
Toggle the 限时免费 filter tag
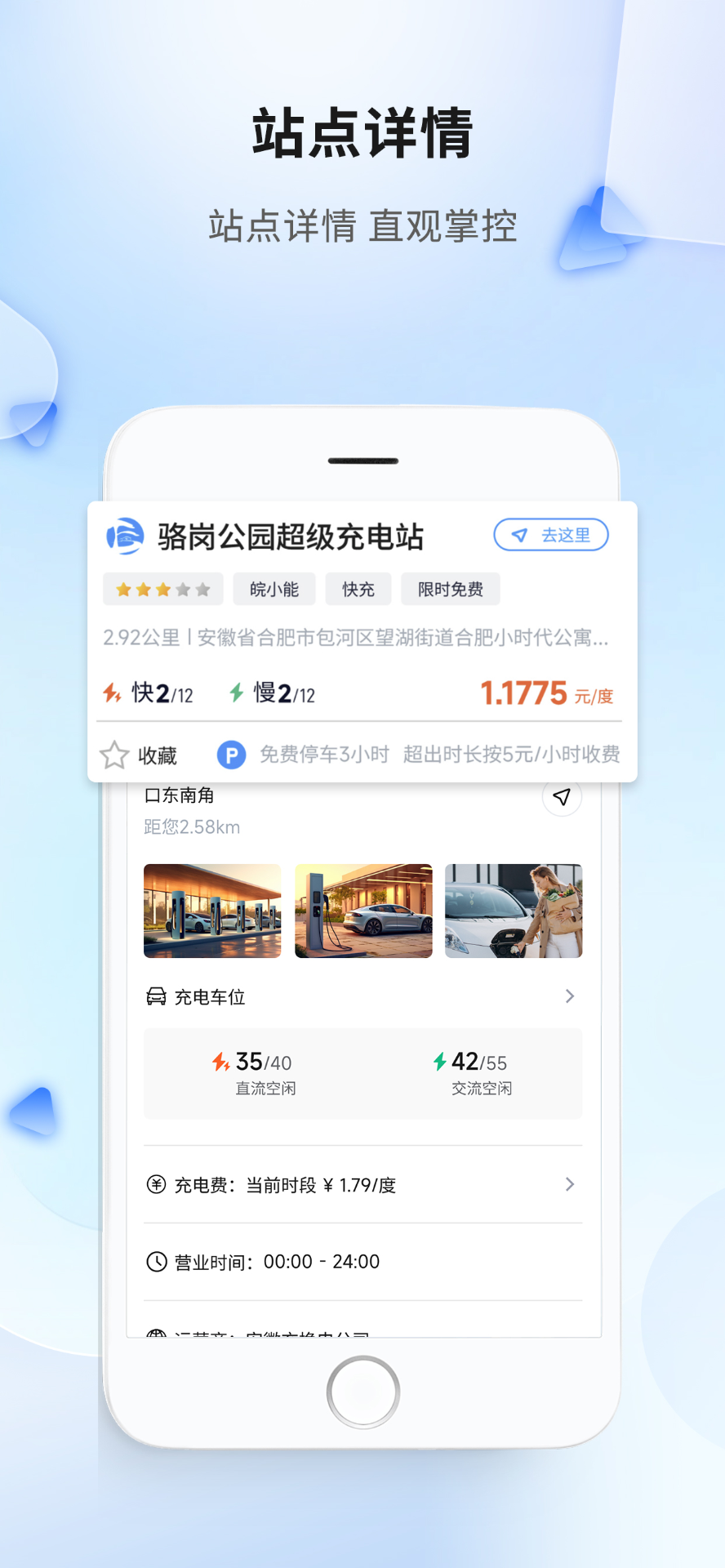point(450,589)
